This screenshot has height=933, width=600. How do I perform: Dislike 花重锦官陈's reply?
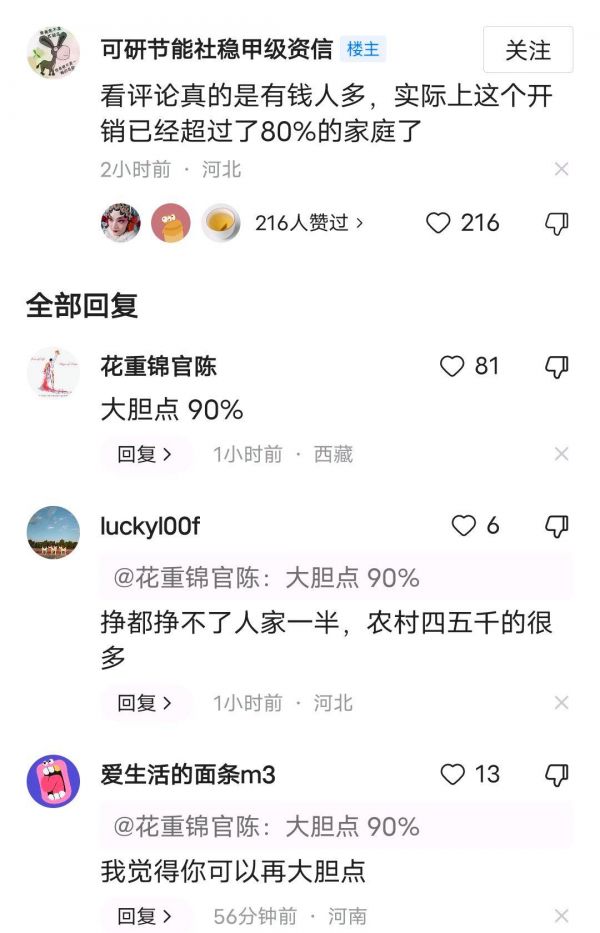[556, 367]
